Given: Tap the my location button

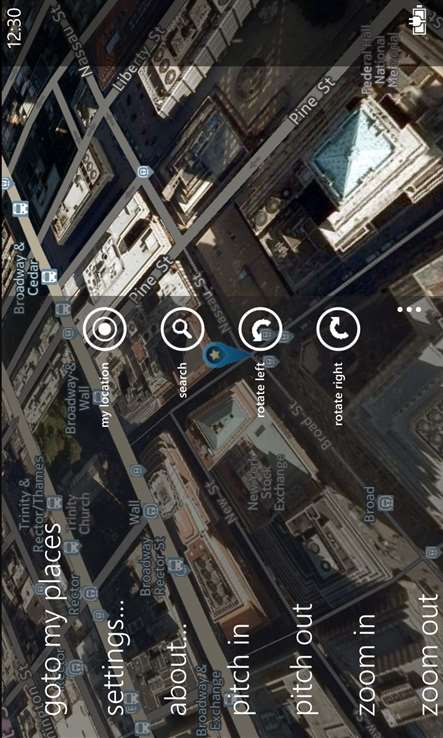Looking at the screenshot, I should pos(105,329).
